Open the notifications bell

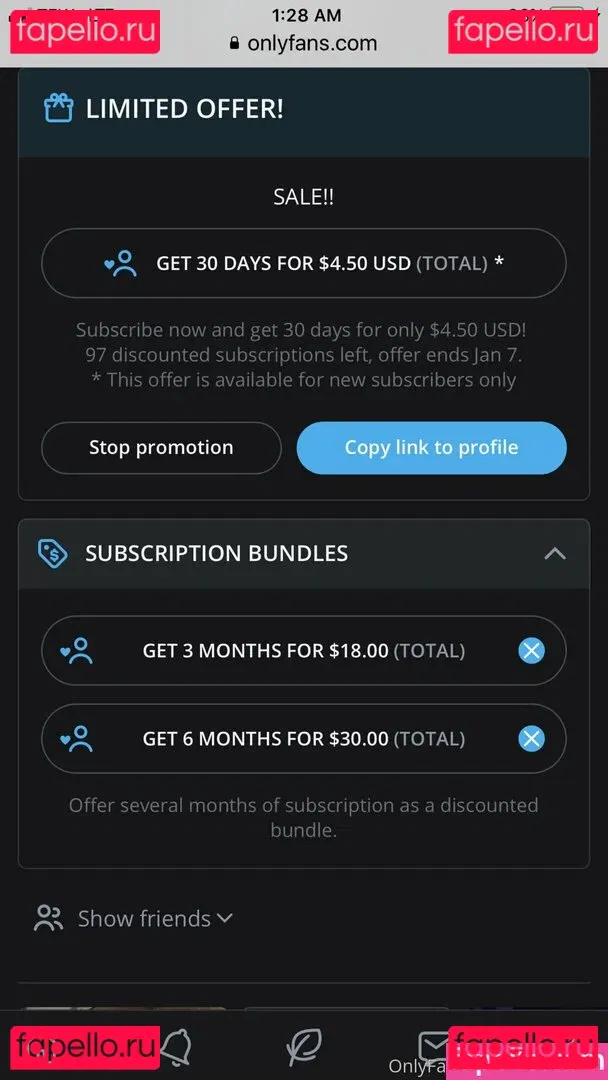[x=177, y=1046]
